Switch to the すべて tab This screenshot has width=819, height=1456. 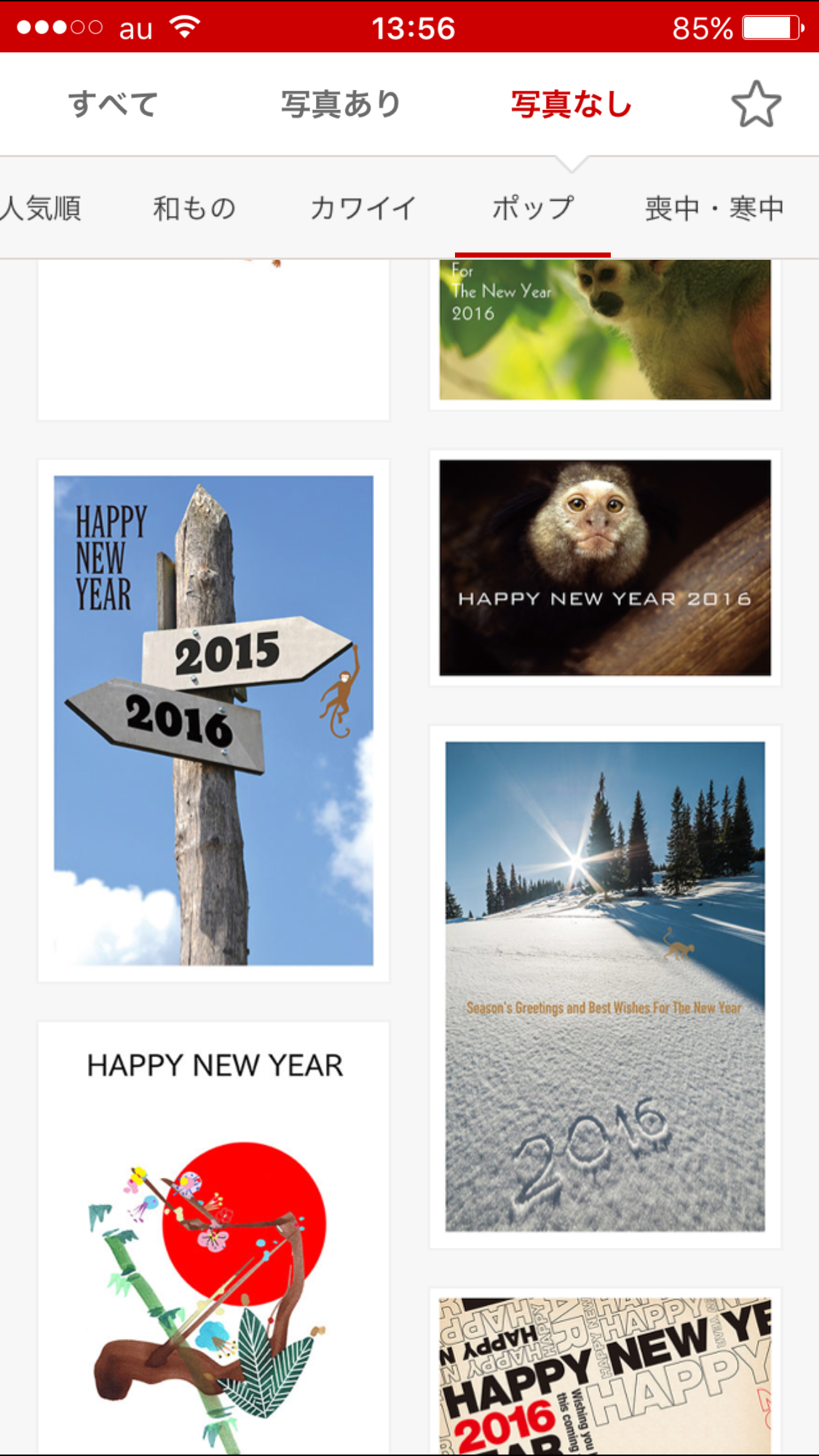click(113, 104)
